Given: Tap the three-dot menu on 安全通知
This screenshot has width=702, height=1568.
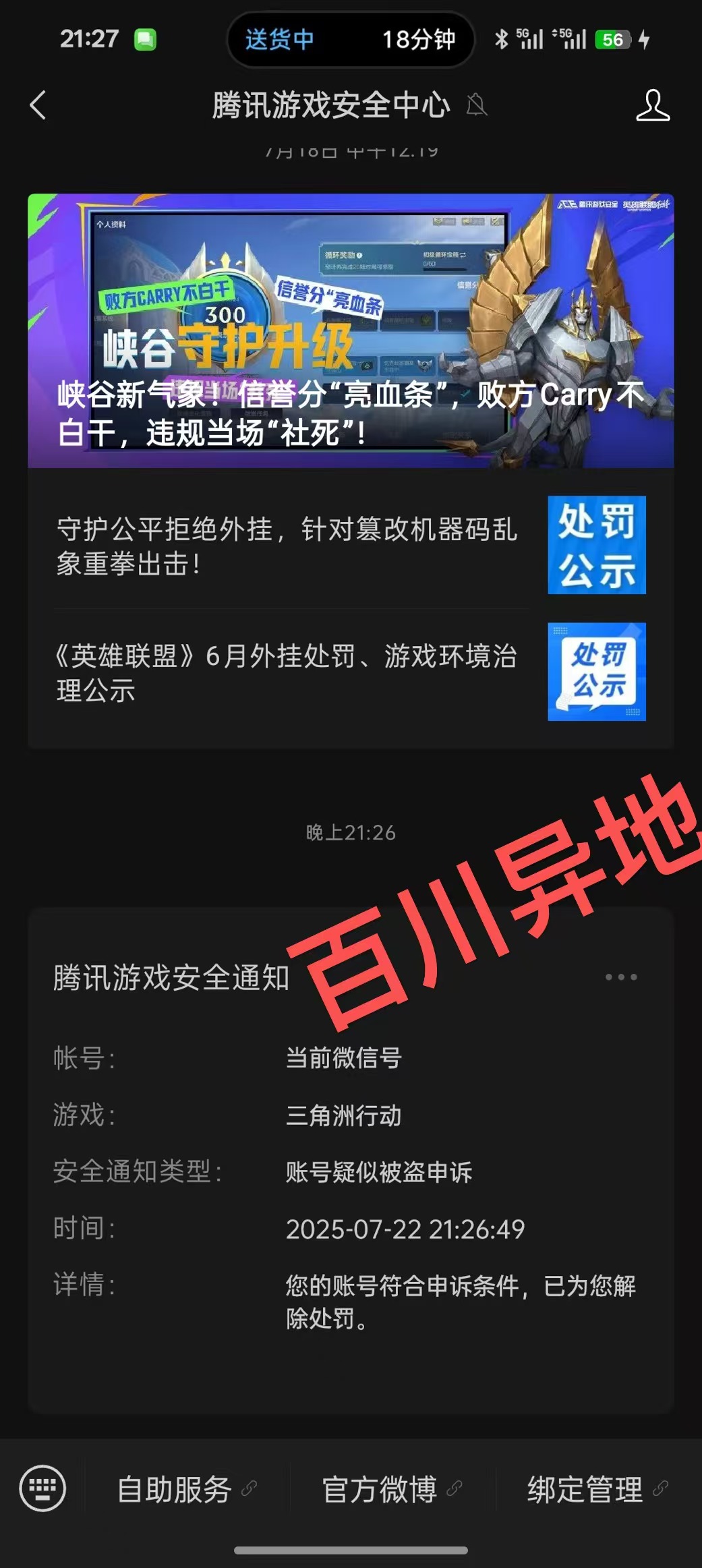Looking at the screenshot, I should (x=620, y=977).
